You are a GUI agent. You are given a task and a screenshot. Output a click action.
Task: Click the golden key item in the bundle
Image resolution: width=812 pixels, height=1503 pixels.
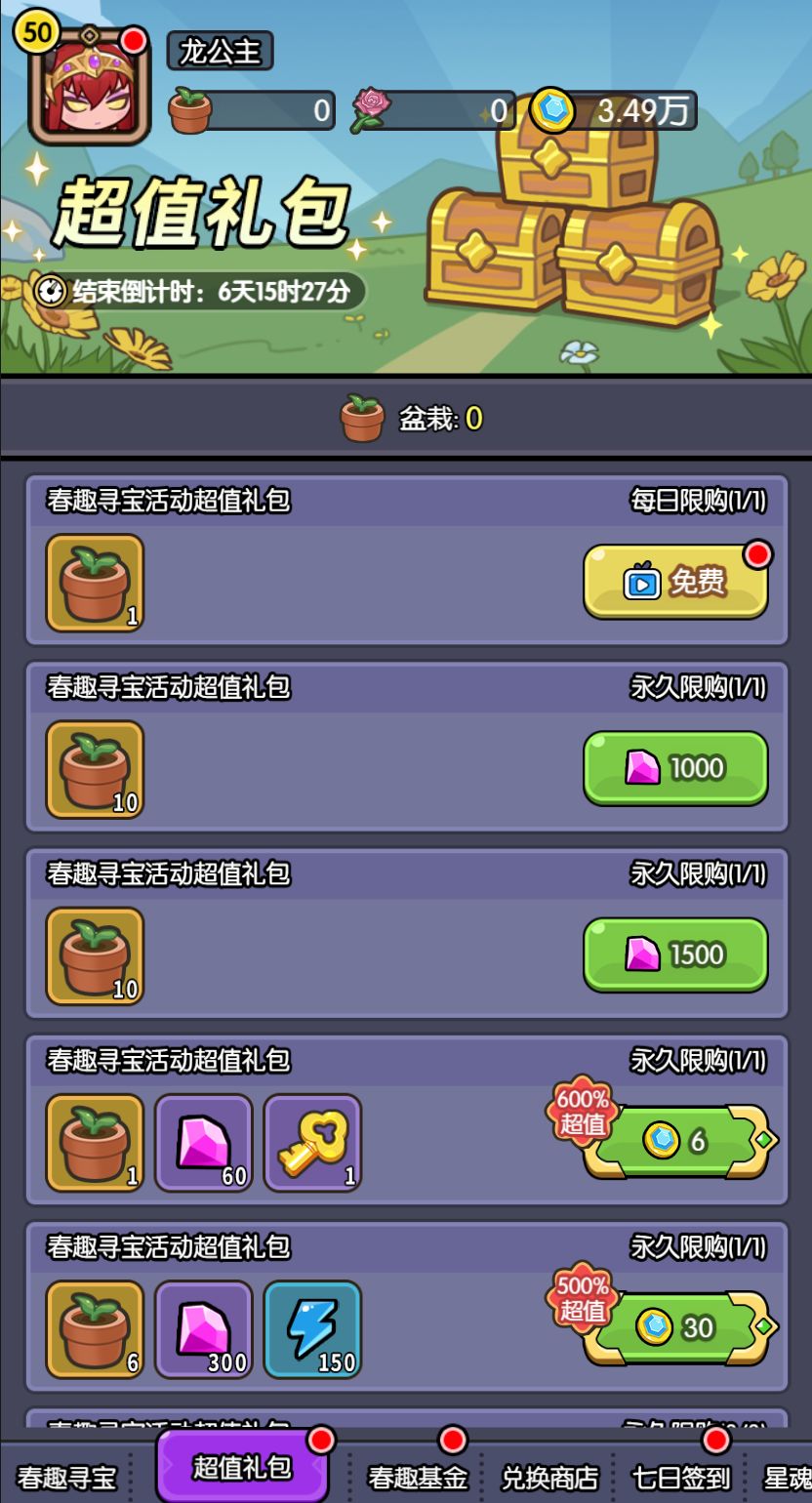(312, 1144)
